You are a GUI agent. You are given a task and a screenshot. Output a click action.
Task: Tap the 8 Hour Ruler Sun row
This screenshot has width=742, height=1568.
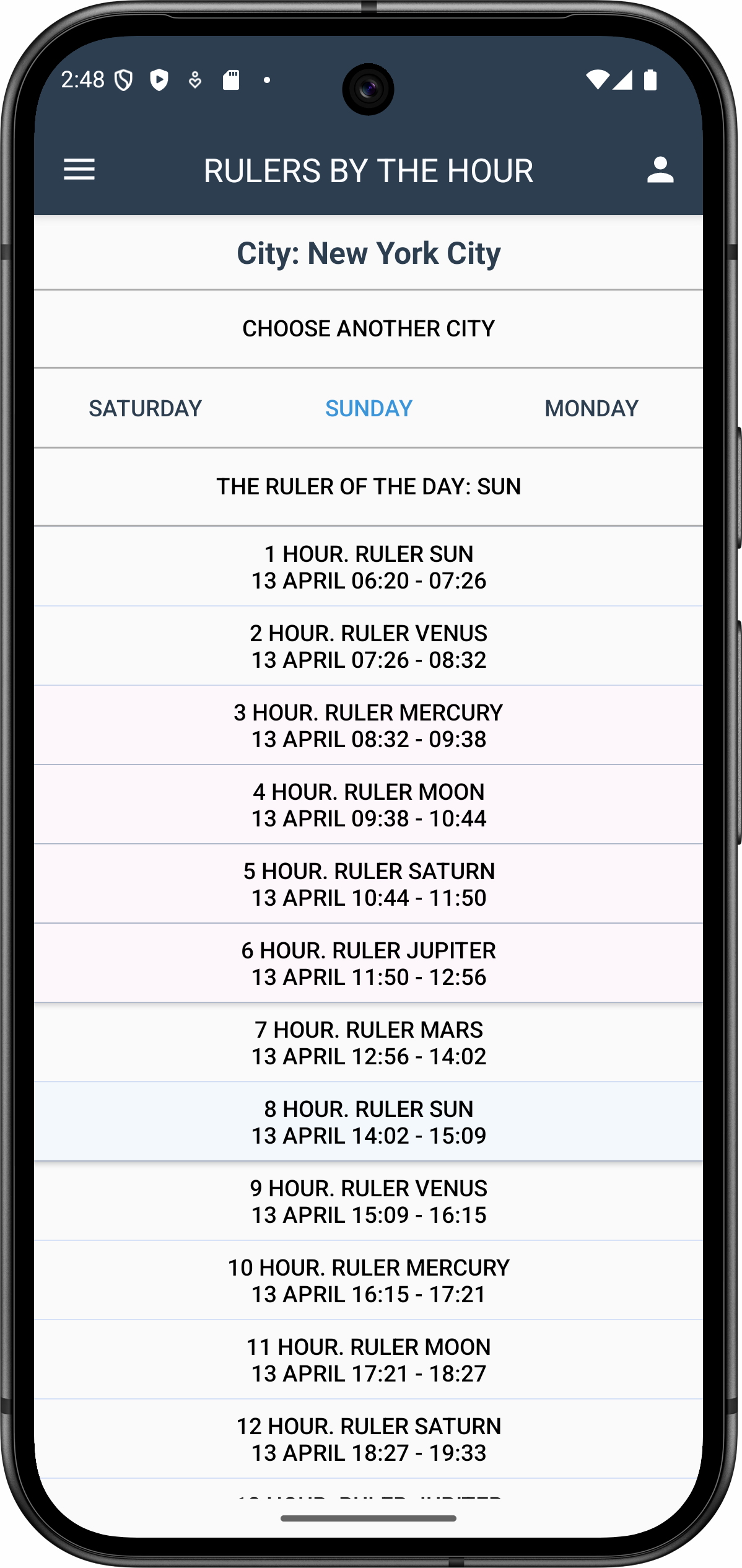(369, 1122)
